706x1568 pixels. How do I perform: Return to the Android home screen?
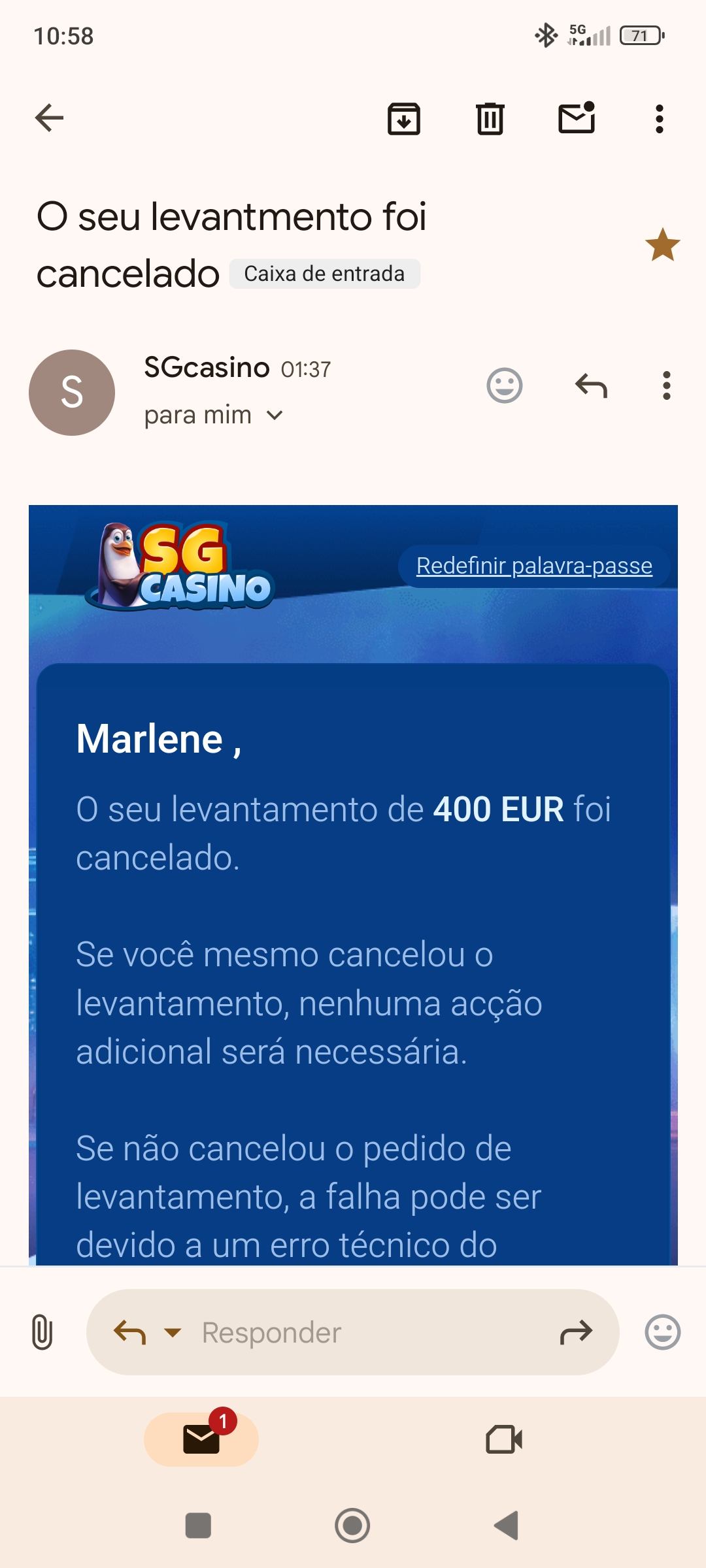click(x=352, y=1526)
